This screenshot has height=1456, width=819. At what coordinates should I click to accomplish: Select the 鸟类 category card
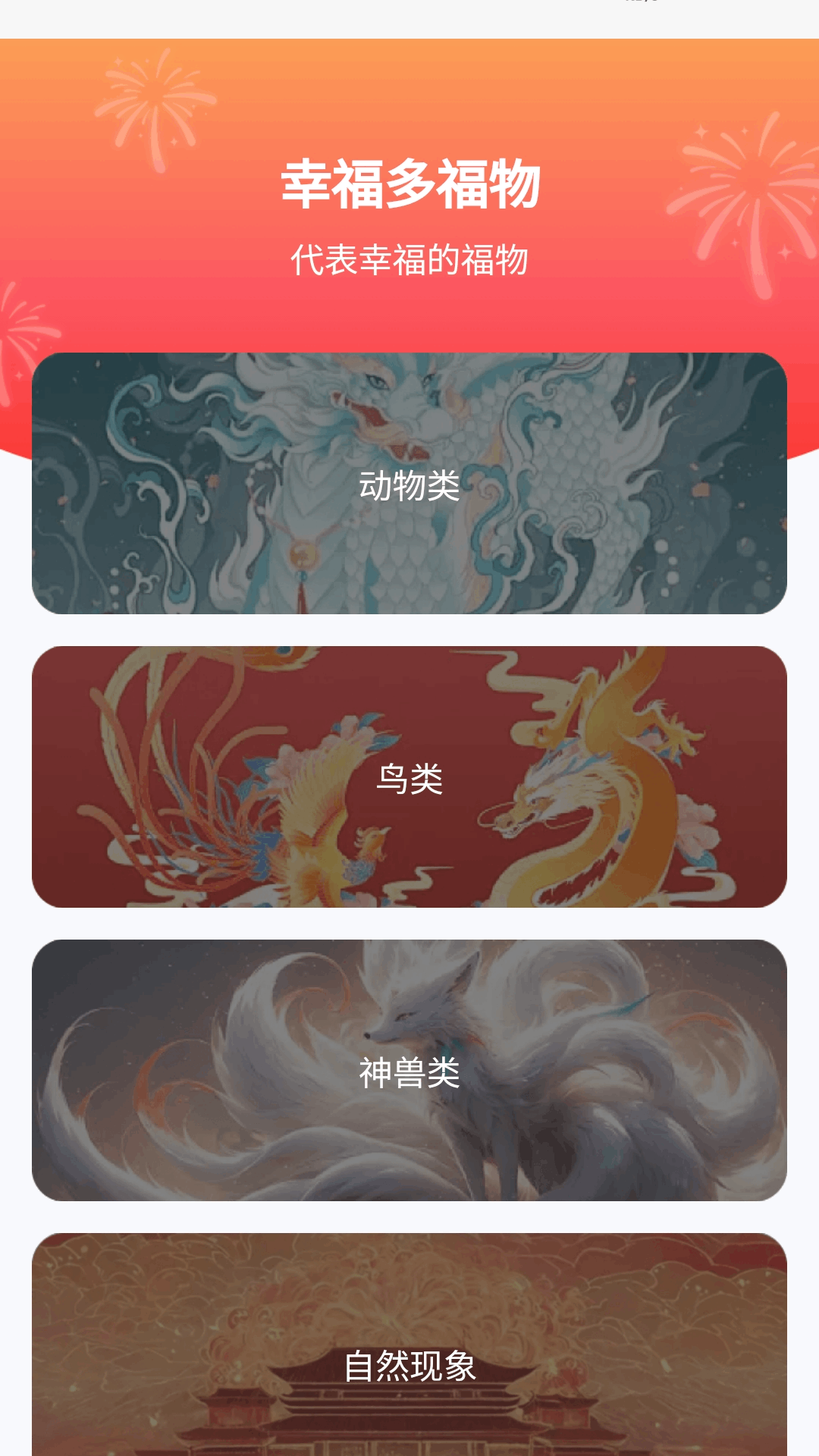tap(409, 777)
